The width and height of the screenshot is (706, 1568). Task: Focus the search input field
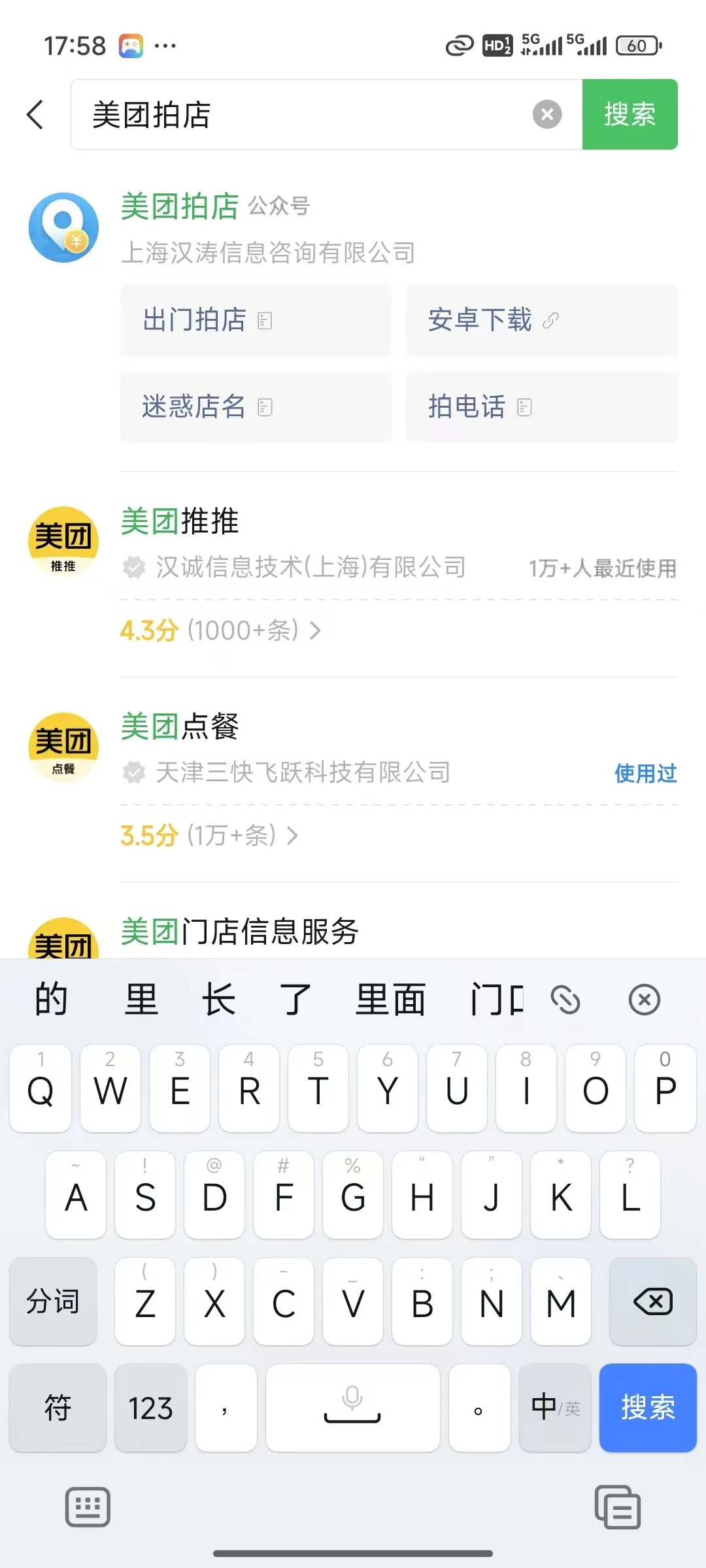point(307,115)
